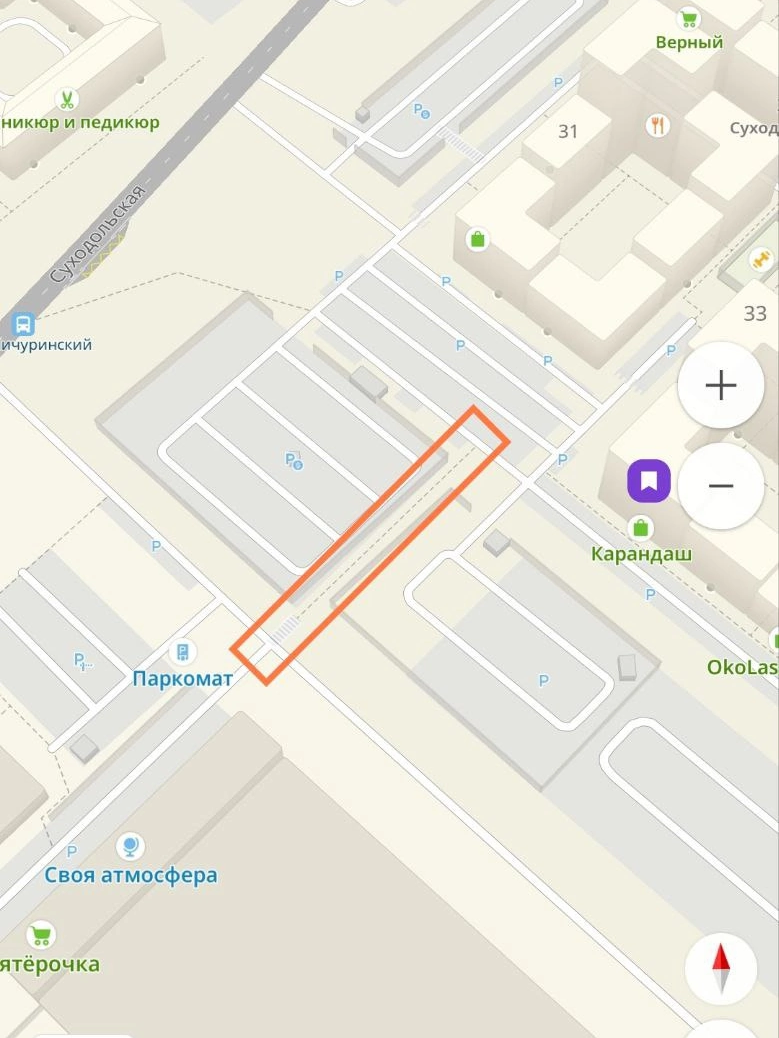The image size is (779, 1038).
Task: Select the restaurant fork-and-knife marker
Action: point(657,125)
